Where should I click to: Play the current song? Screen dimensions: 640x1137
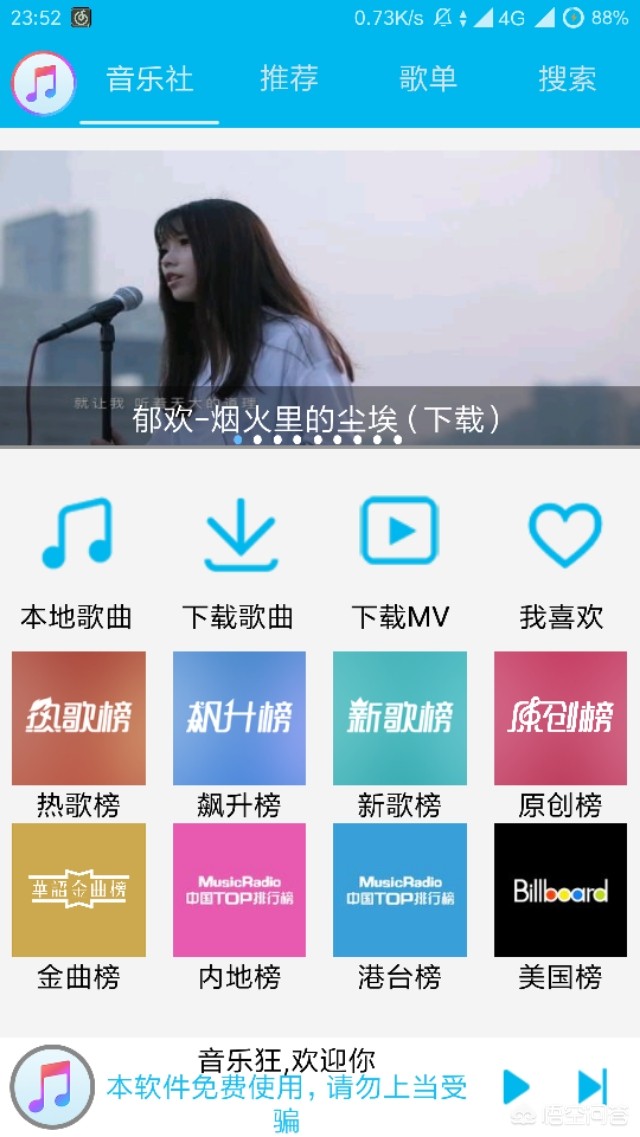516,1087
